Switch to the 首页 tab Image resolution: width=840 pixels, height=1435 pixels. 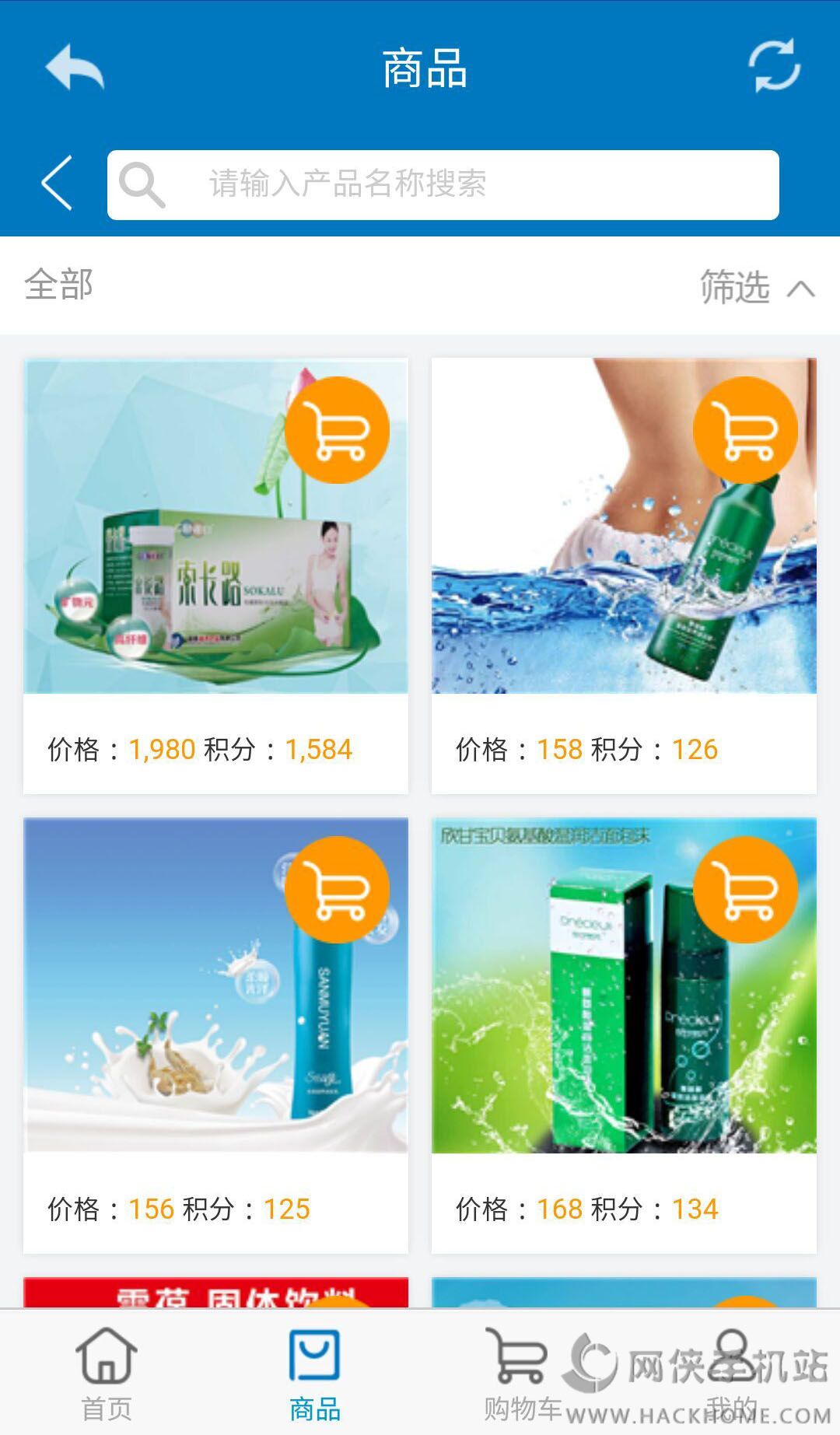pyautogui.click(x=107, y=1374)
